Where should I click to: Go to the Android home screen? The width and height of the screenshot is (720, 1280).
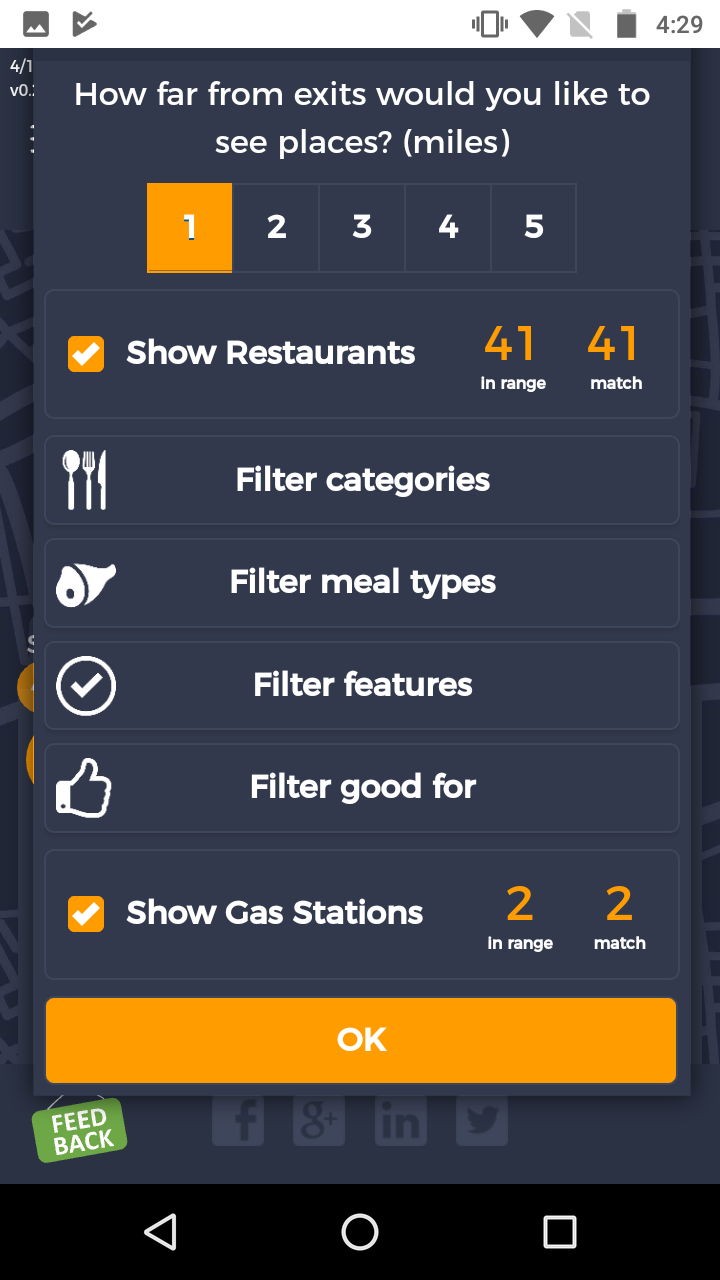click(x=360, y=1232)
